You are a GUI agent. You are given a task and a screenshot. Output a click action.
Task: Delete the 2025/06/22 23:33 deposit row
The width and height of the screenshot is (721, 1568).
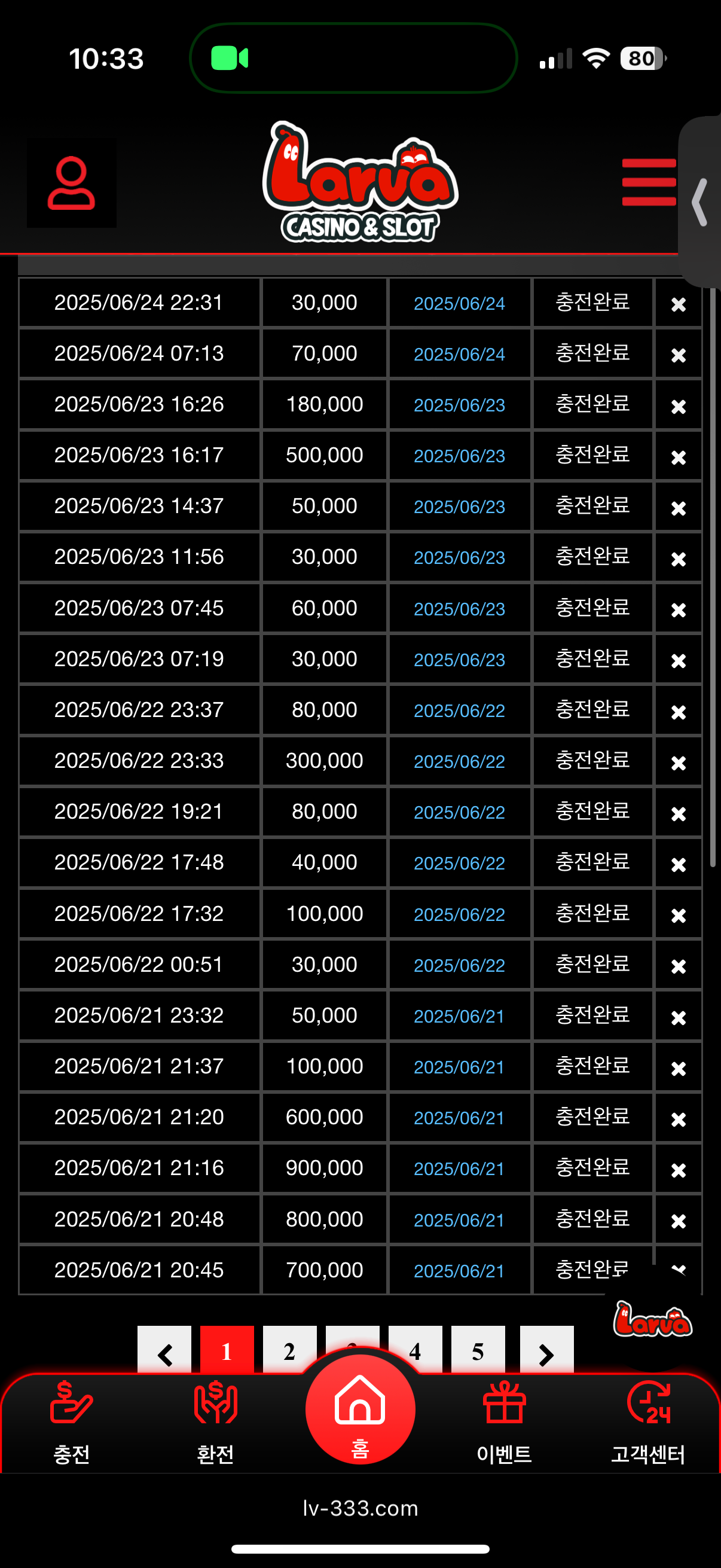678,762
